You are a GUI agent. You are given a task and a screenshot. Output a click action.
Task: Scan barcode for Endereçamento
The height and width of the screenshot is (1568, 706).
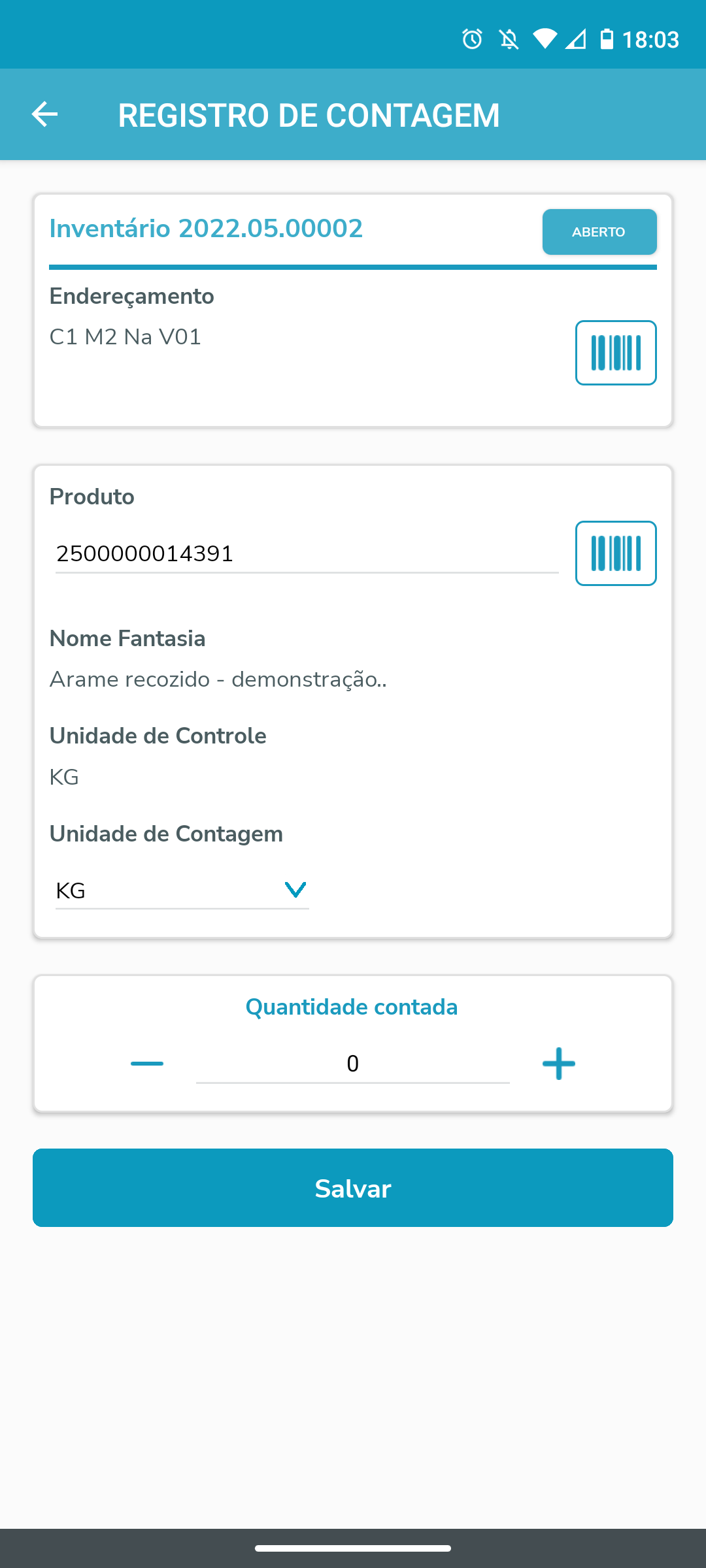tap(615, 353)
